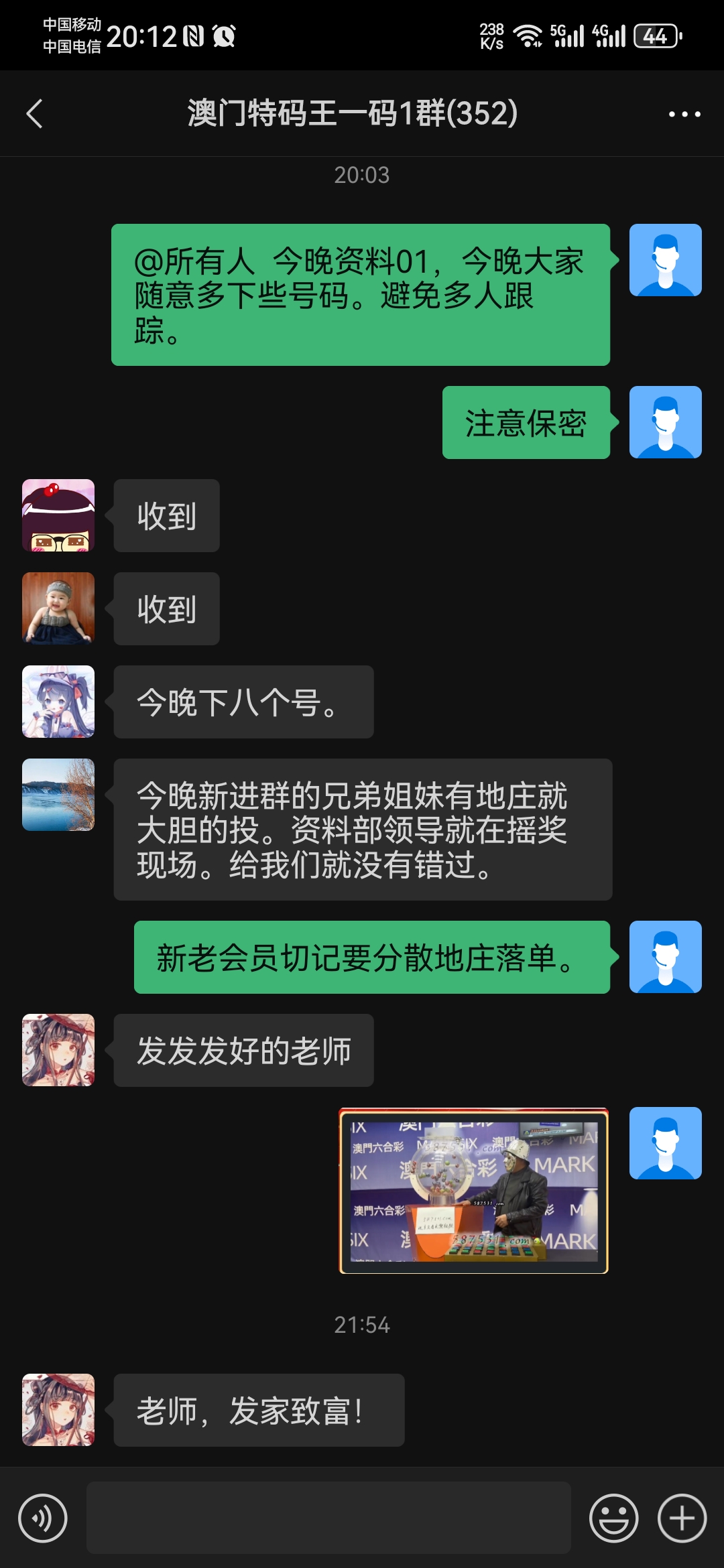This screenshot has height=1568, width=724.
Task: Focus the message text field
Action: click(328, 1518)
